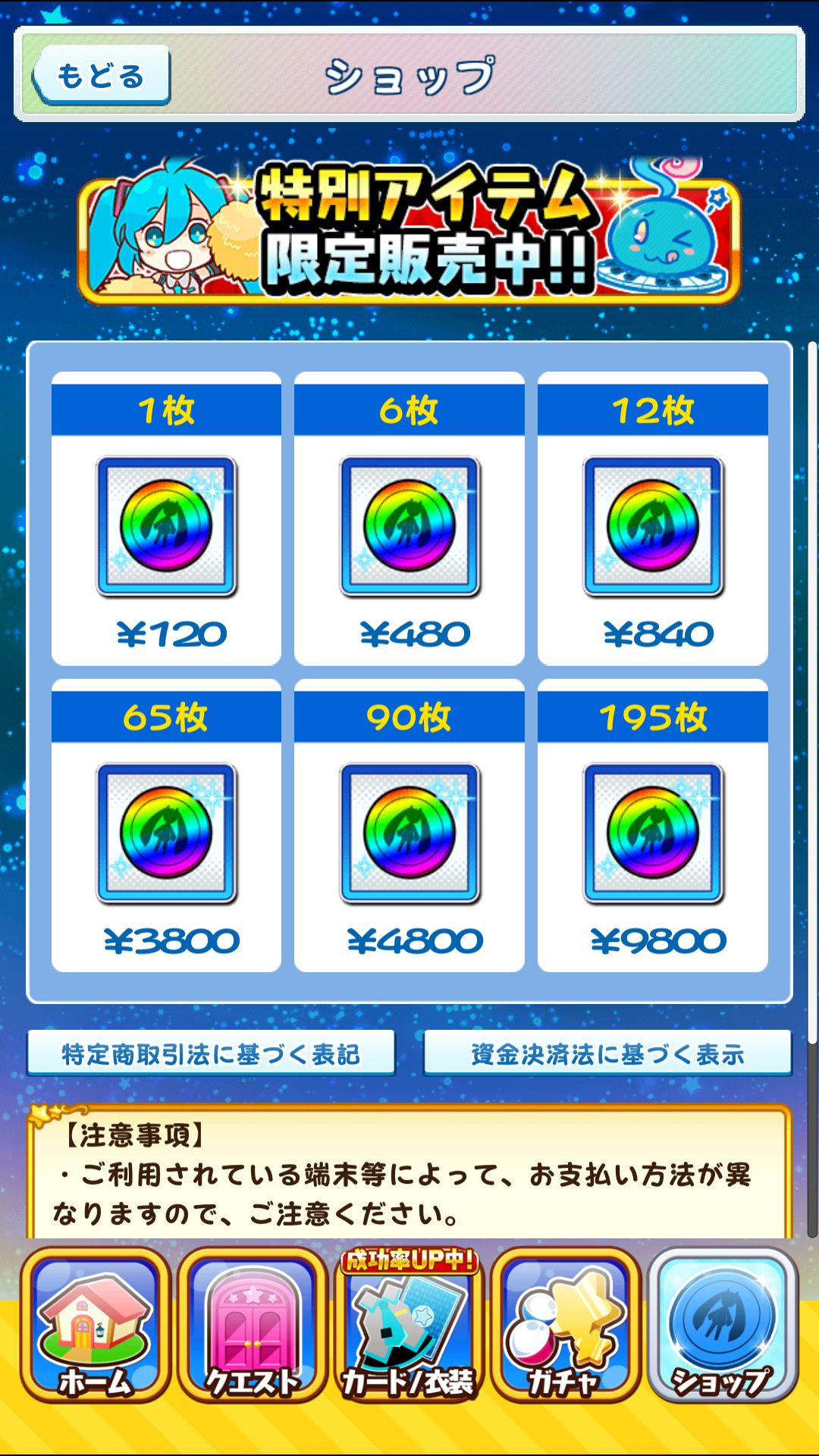Purchase the 65枚 pack for ¥3800

166,827
